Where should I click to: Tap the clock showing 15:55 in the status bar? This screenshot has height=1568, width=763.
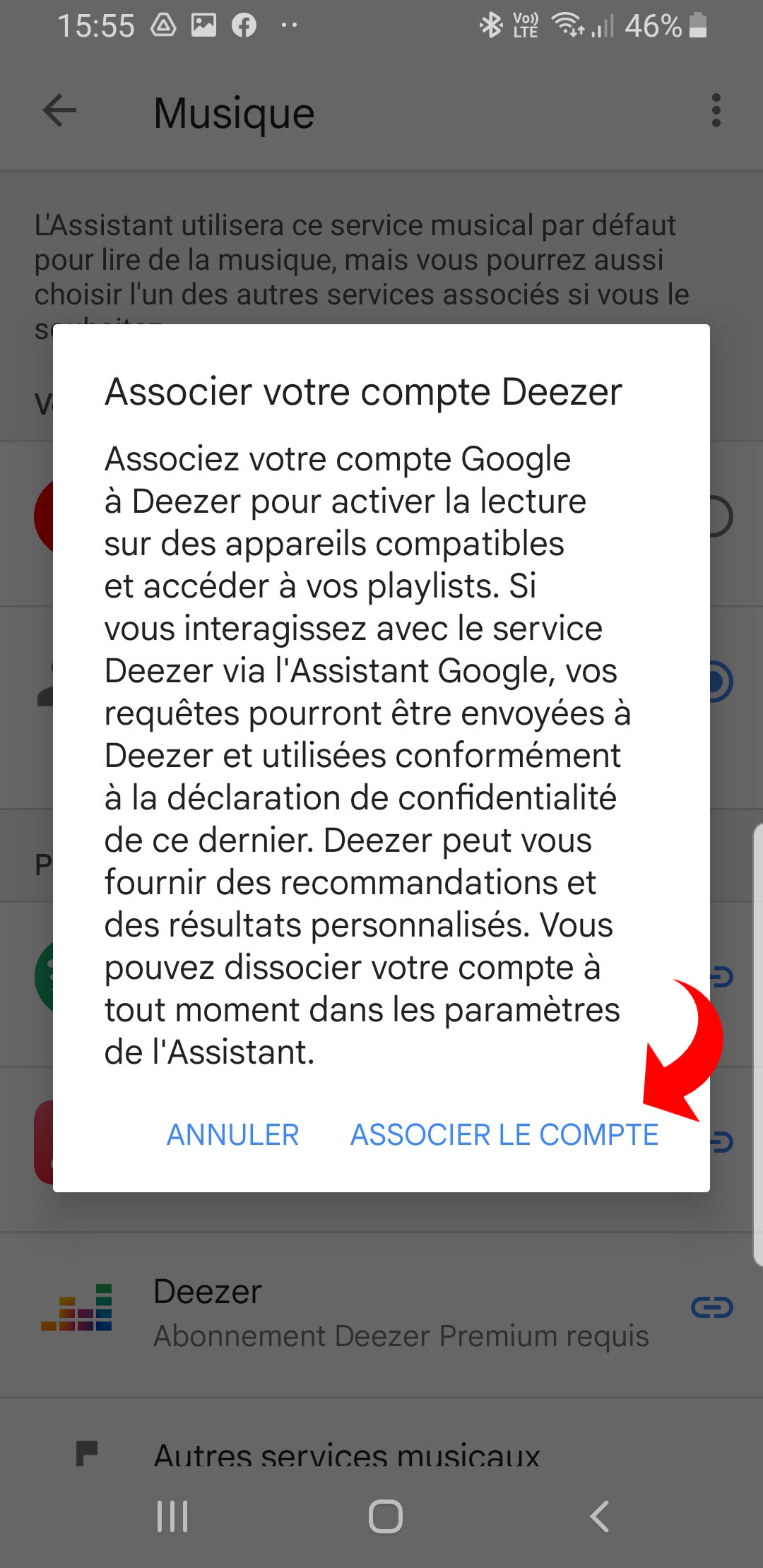[99, 25]
